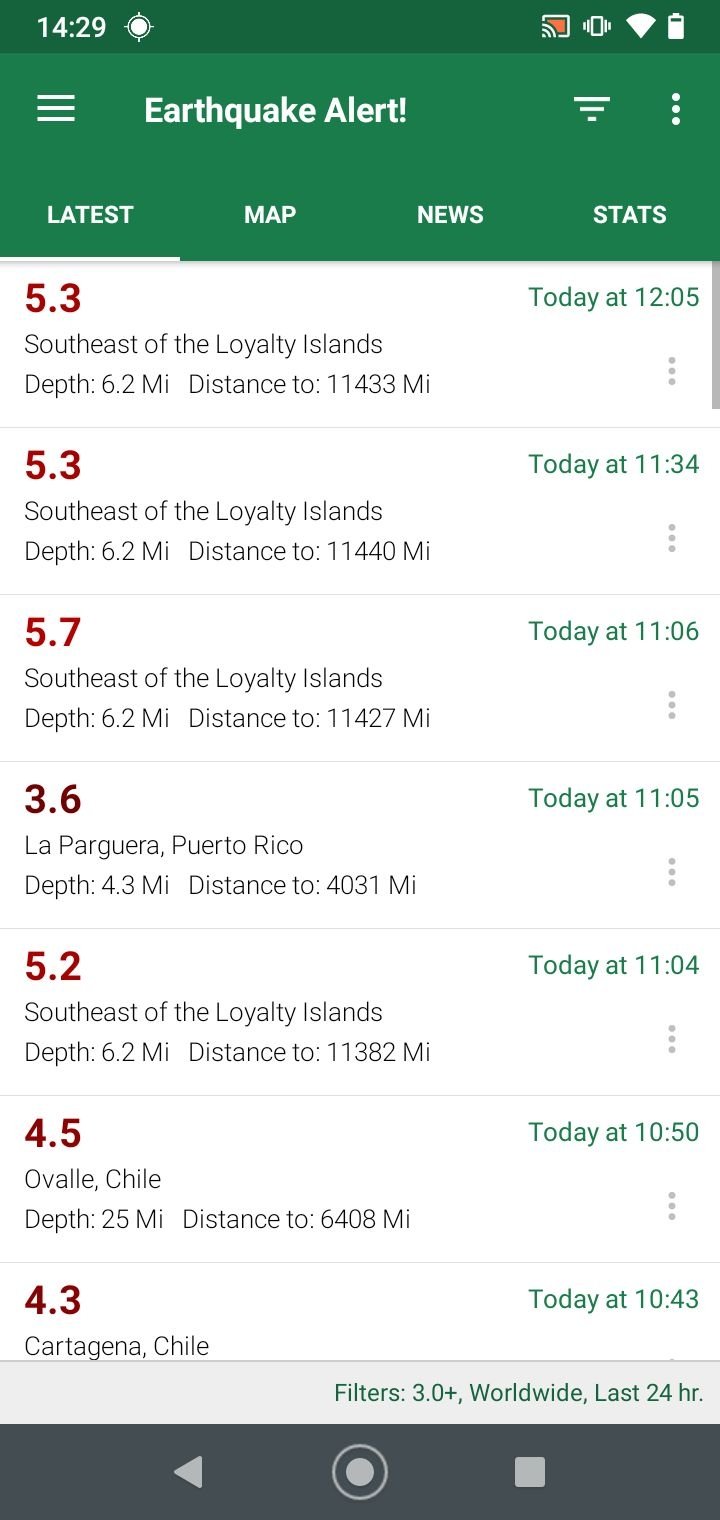The image size is (720, 1520).
Task: Open the hamburger navigation drawer
Action: tap(56, 109)
